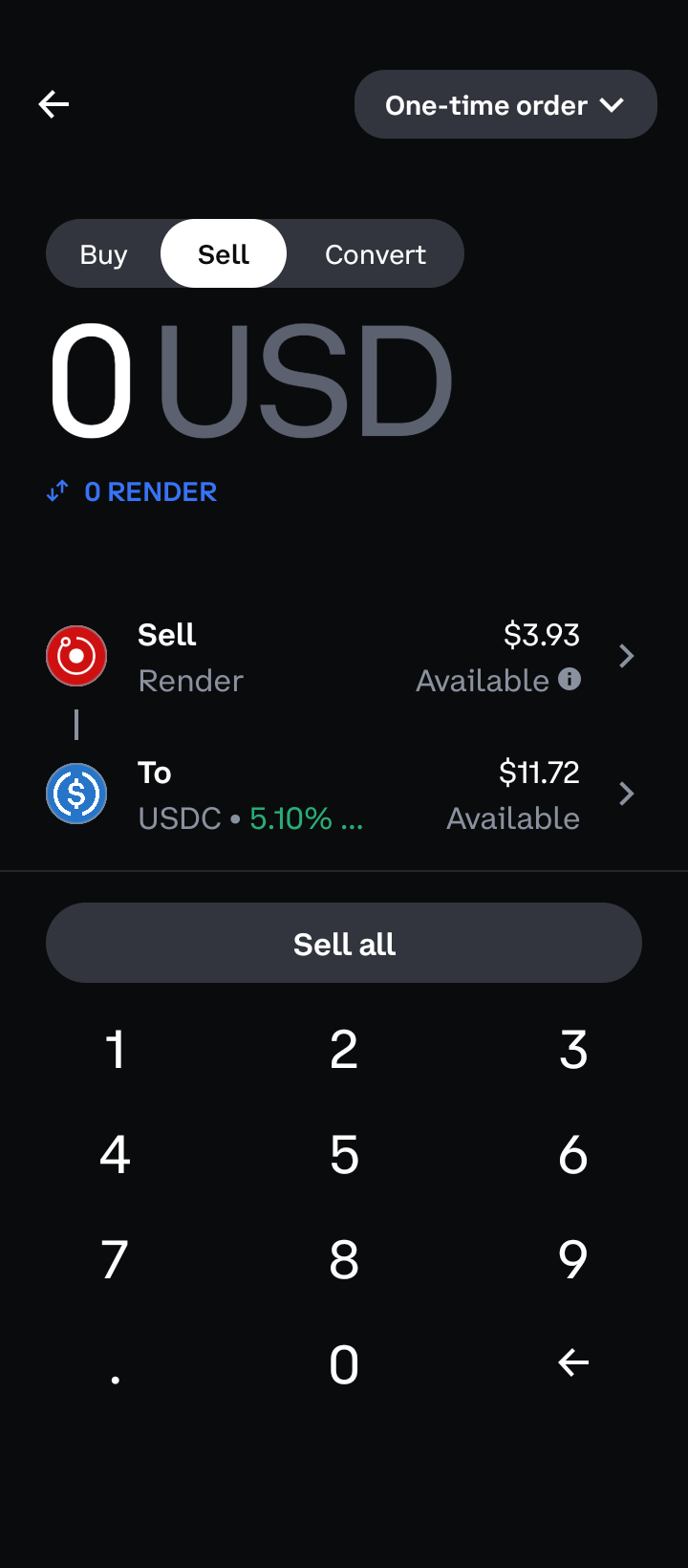This screenshot has height=1568, width=688.
Task: Enter digit 0 on the keypad
Action: click(x=344, y=1364)
